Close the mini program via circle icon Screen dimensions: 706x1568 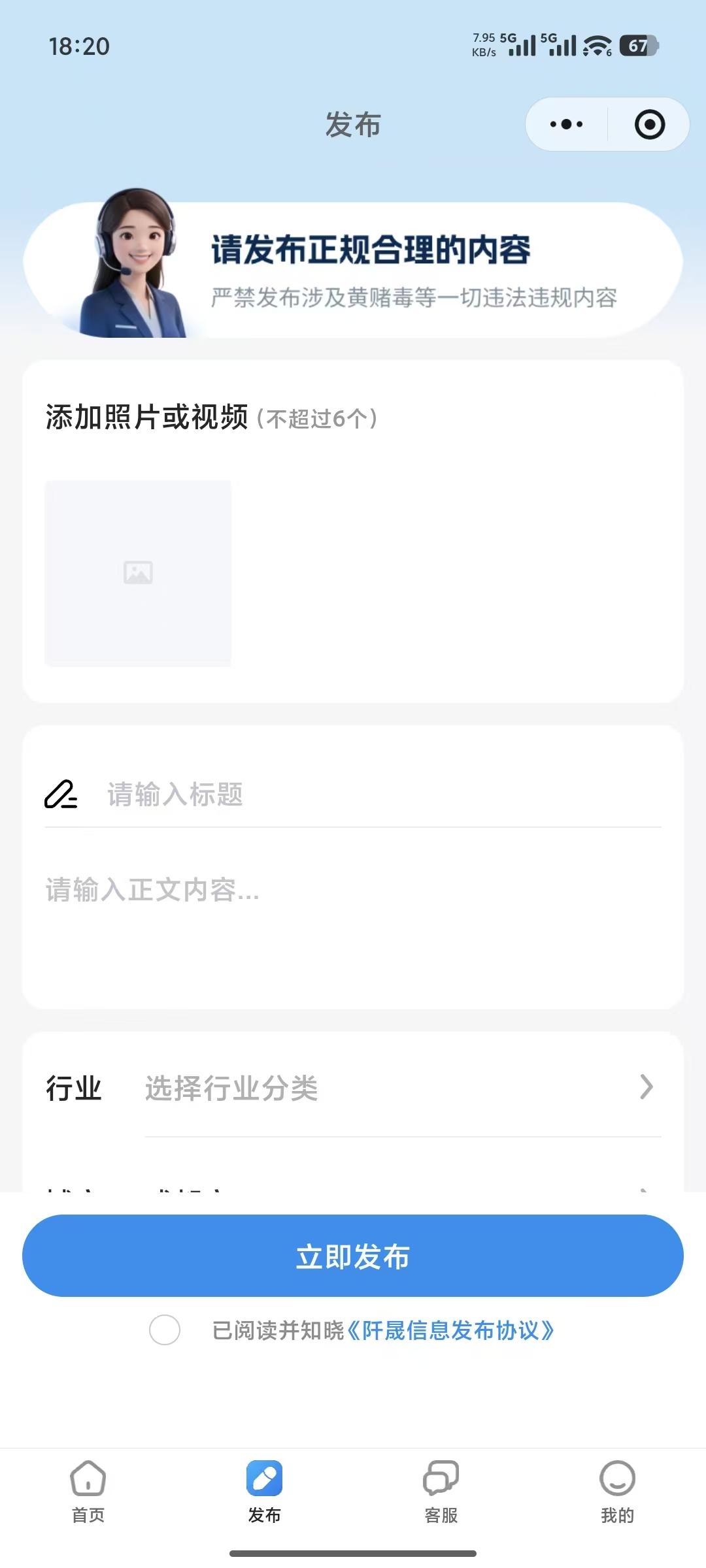(650, 124)
